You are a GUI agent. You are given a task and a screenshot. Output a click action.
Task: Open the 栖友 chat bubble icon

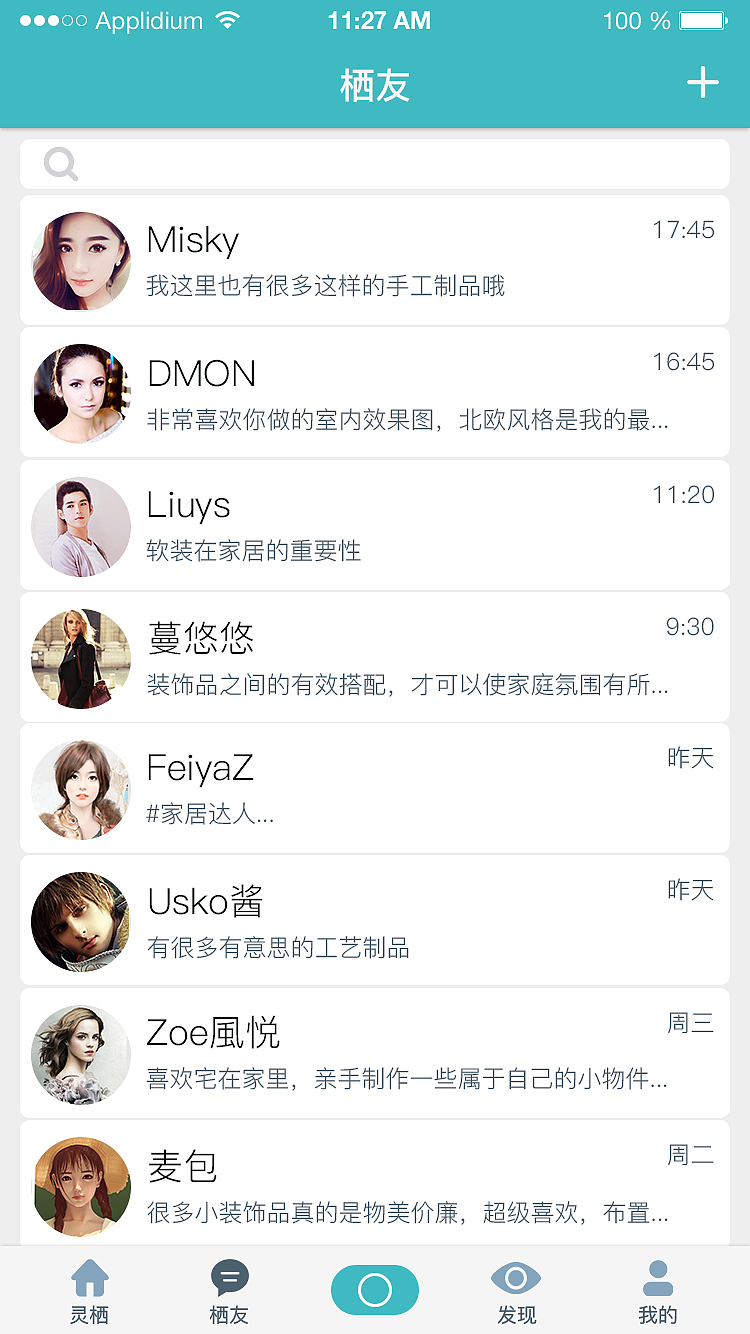[229, 1276]
